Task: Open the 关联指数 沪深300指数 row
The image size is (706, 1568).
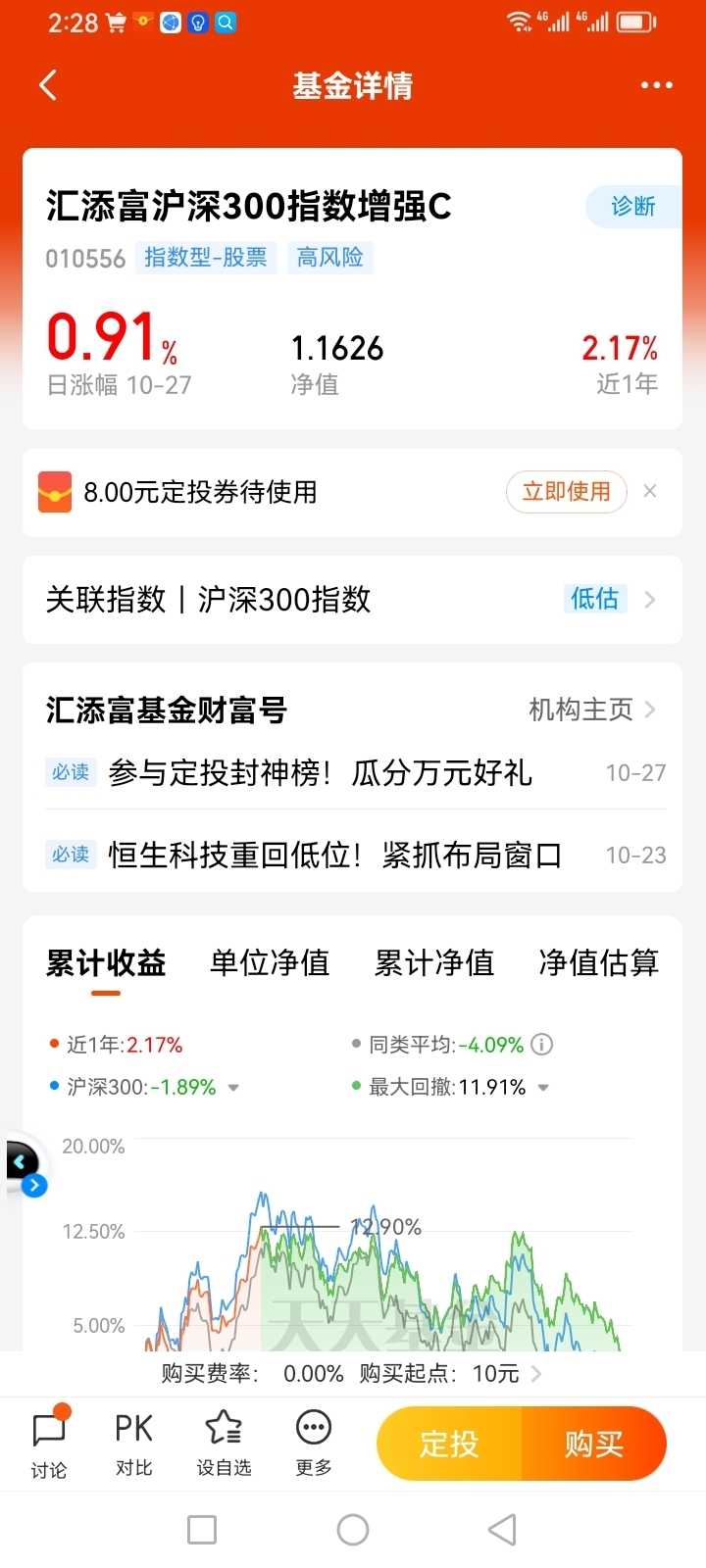Action: pyautogui.click(x=352, y=599)
